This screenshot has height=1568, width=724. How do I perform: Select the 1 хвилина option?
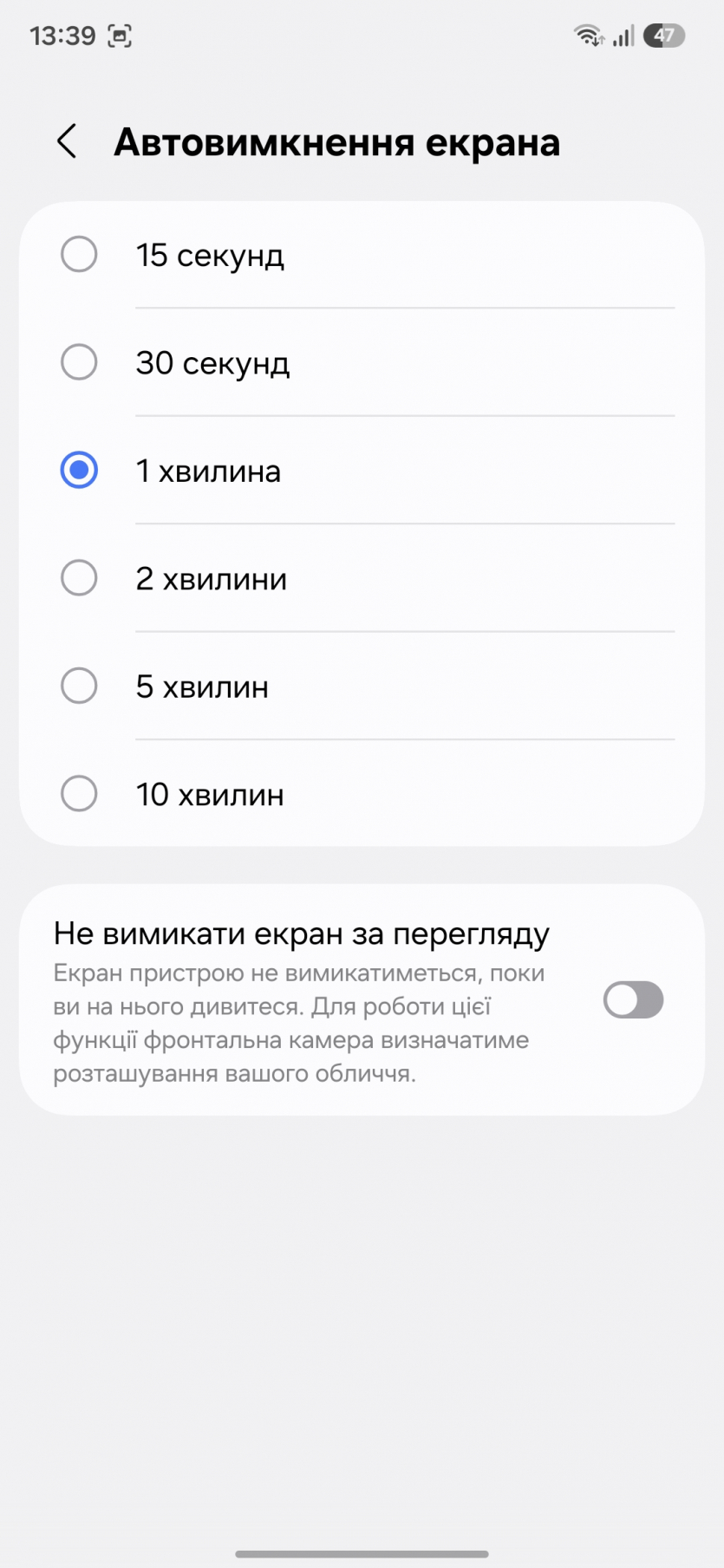click(79, 471)
